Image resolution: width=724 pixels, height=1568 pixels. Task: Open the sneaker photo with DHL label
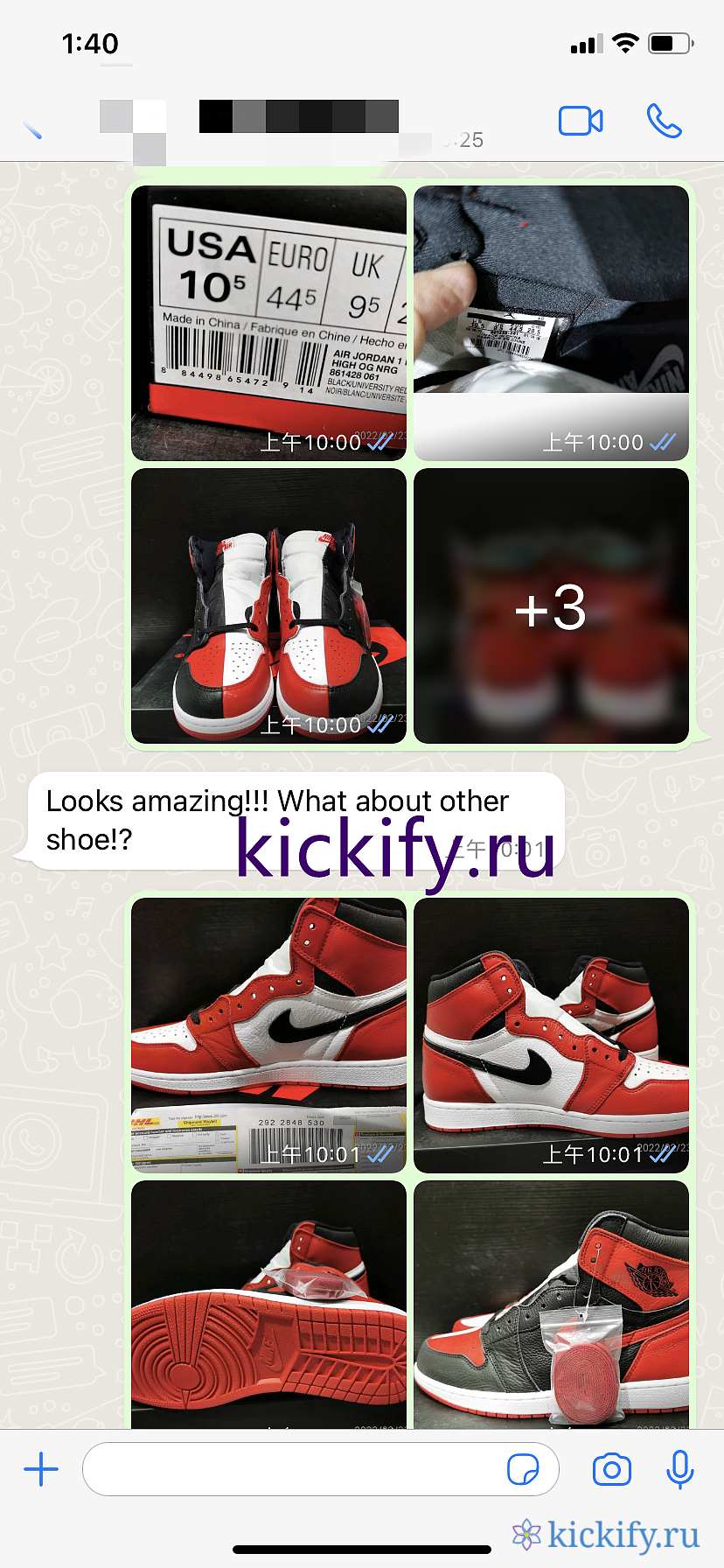point(268,1034)
